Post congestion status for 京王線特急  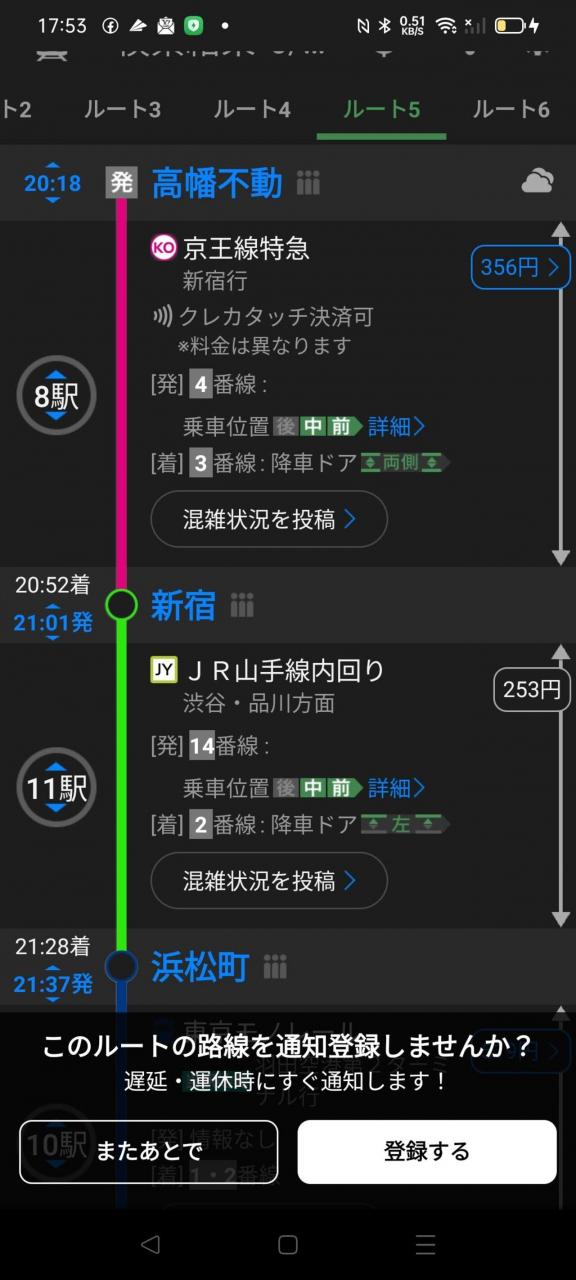269,519
